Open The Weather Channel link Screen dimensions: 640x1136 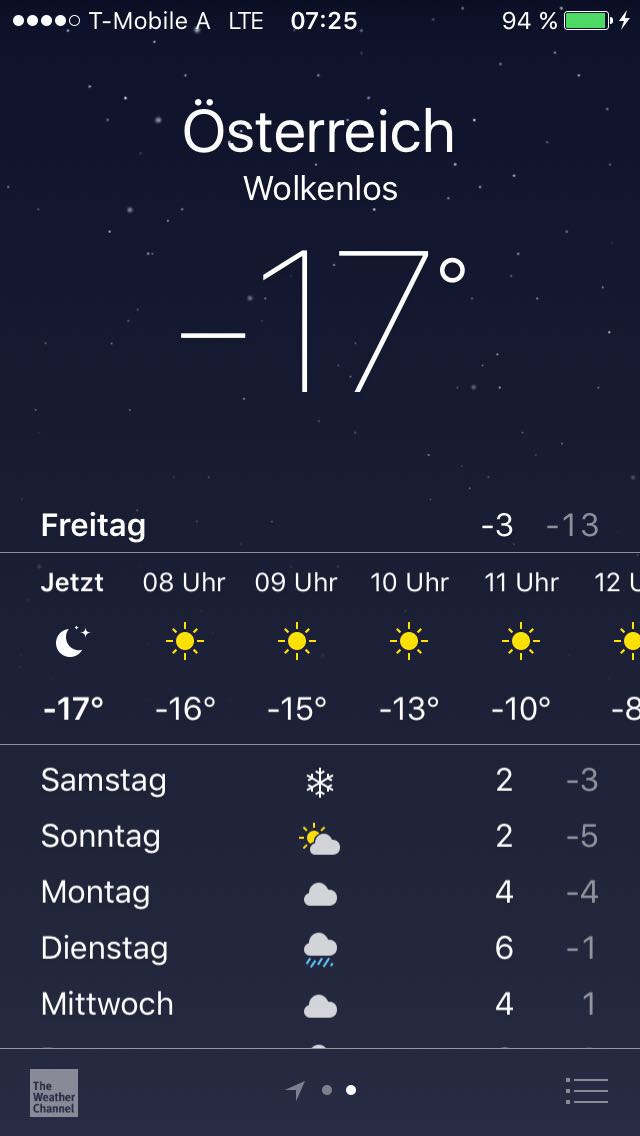(54, 1093)
